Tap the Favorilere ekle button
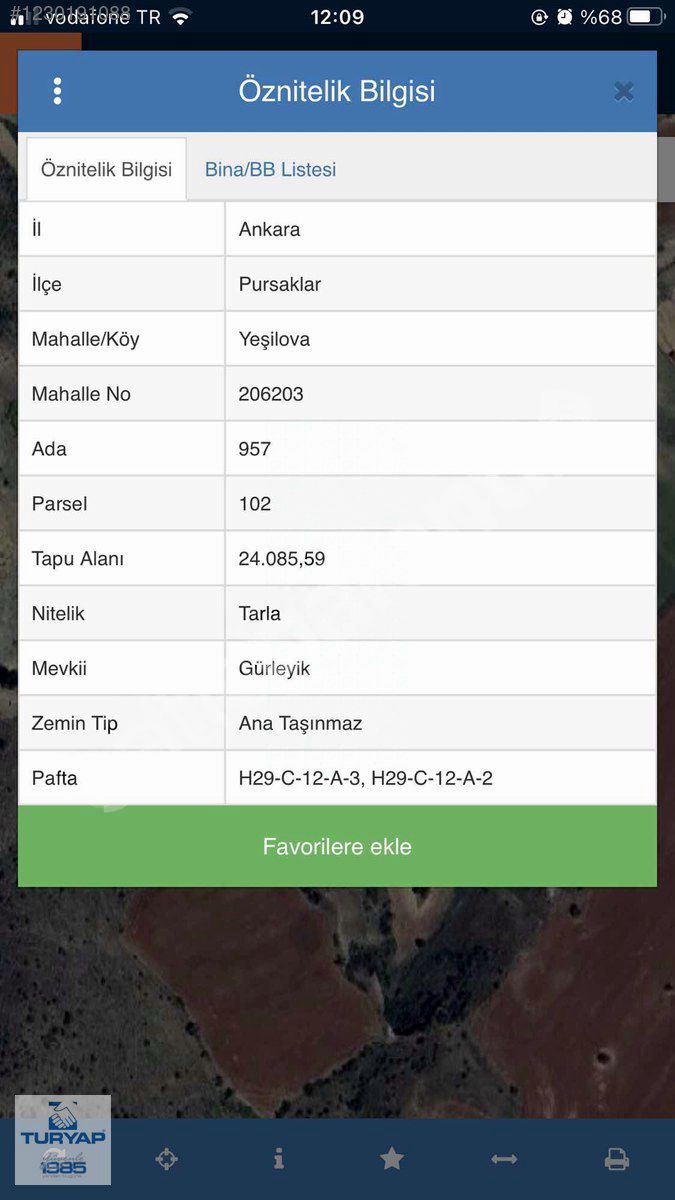 coord(337,846)
